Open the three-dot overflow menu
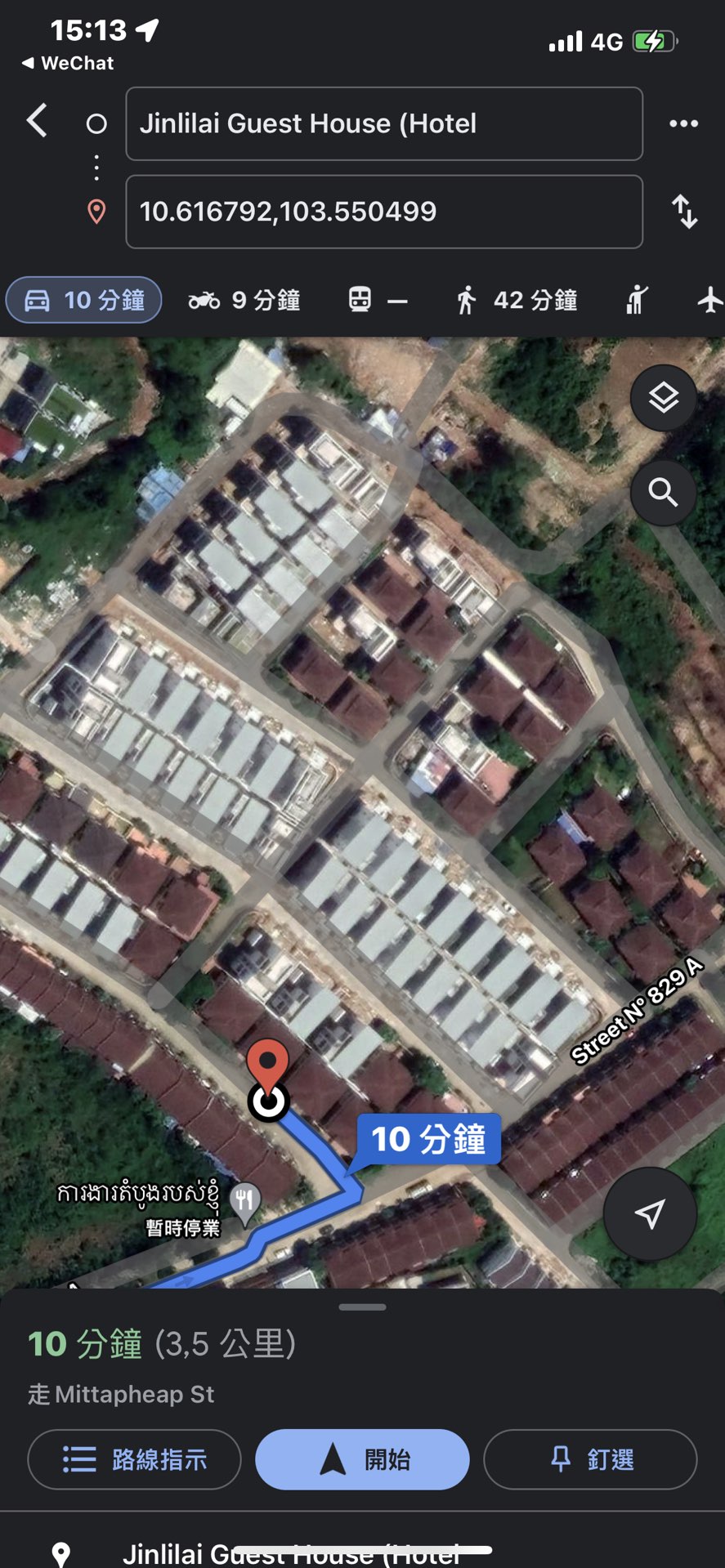 [683, 123]
